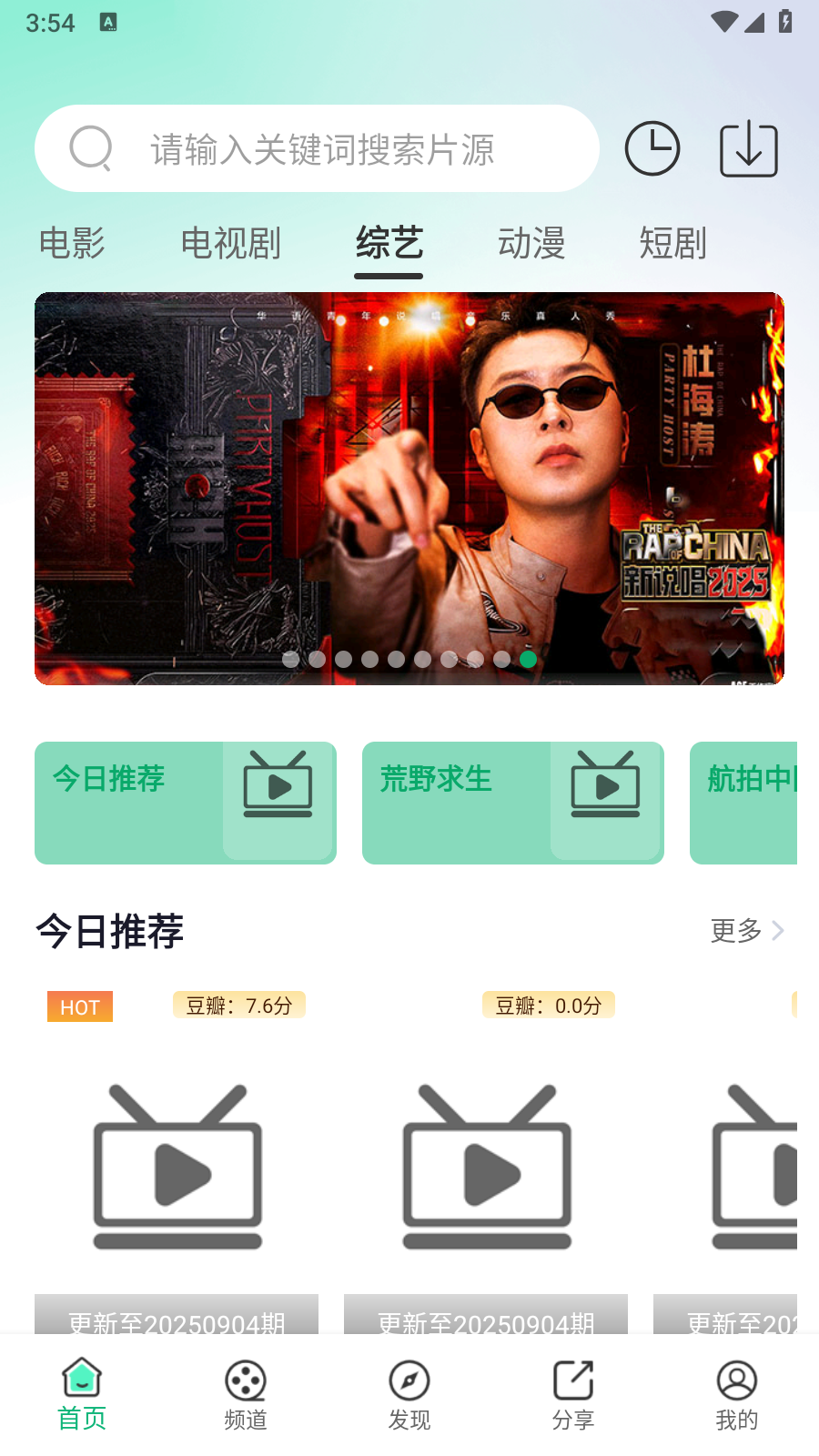The height and width of the screenshot is (1456, 819).
Task: Switch to the 电影 tab
Action: 73,244
